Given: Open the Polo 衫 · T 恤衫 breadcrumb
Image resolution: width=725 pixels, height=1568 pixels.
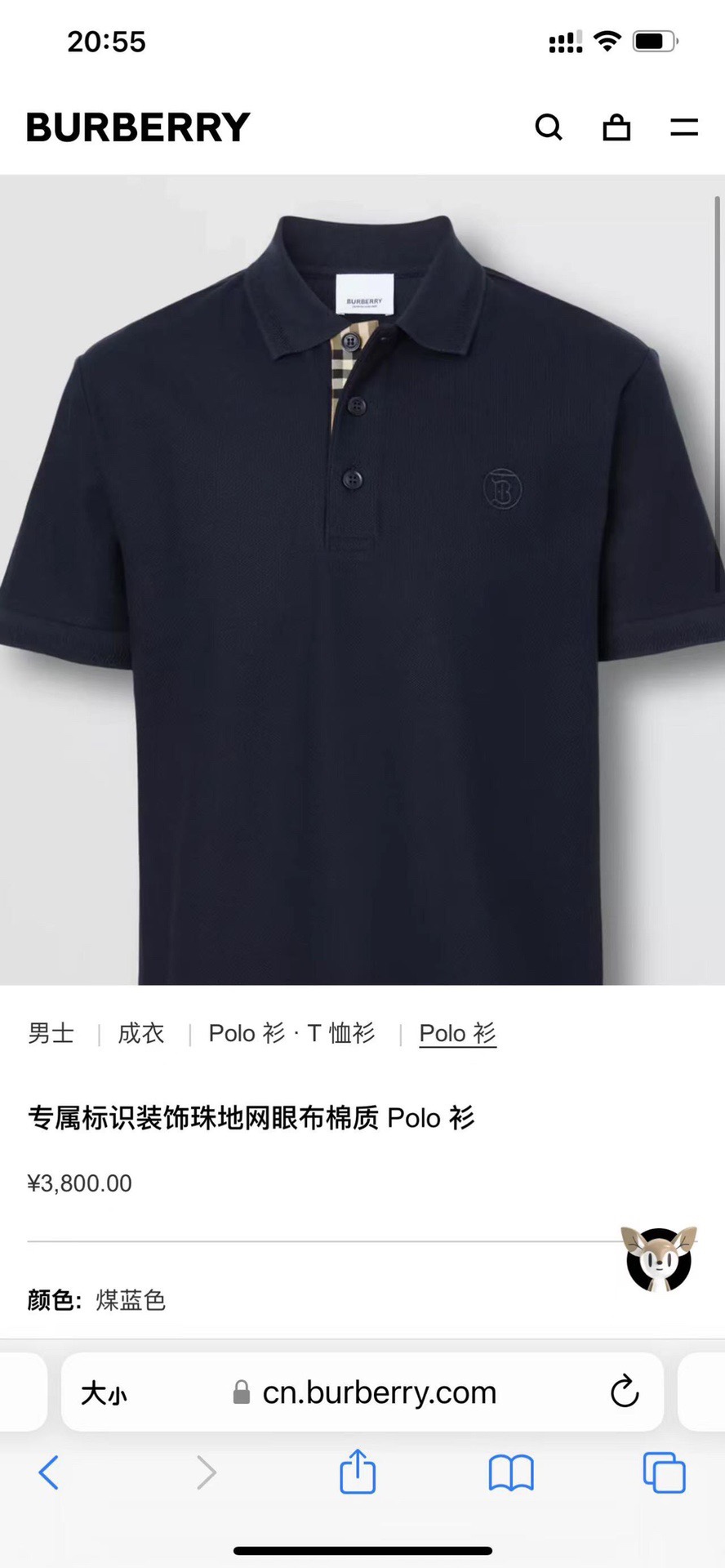Looking at the screenshot, I should coord(291,1033).
